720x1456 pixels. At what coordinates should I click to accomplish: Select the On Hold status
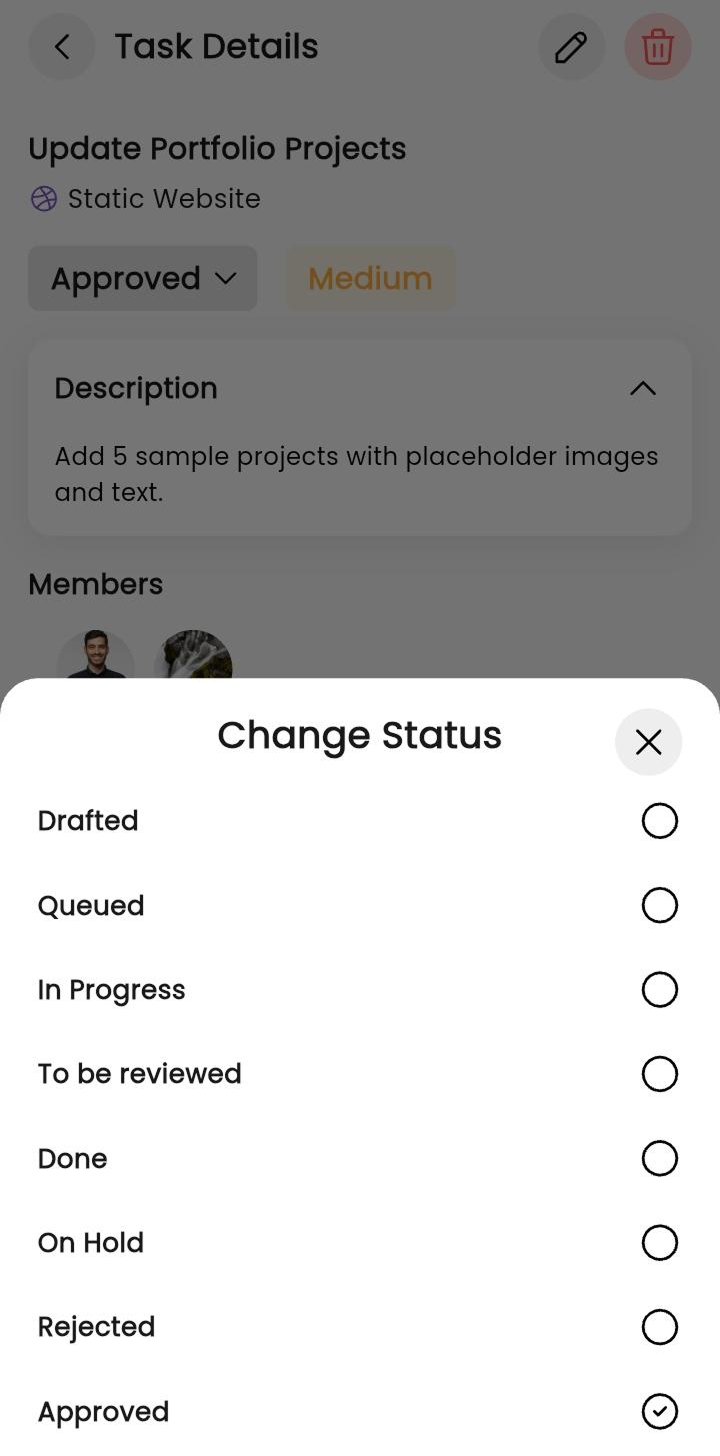tap(359, 1243)
